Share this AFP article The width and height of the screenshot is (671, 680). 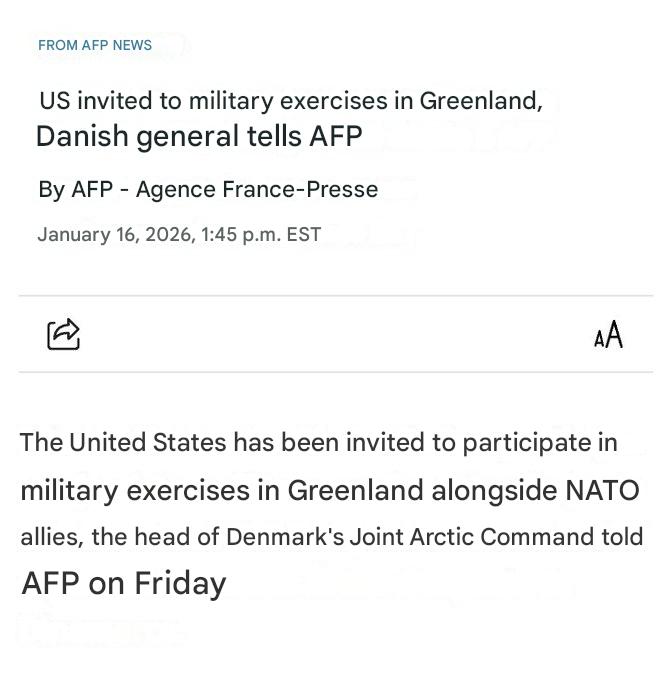[x=63, y=334]
